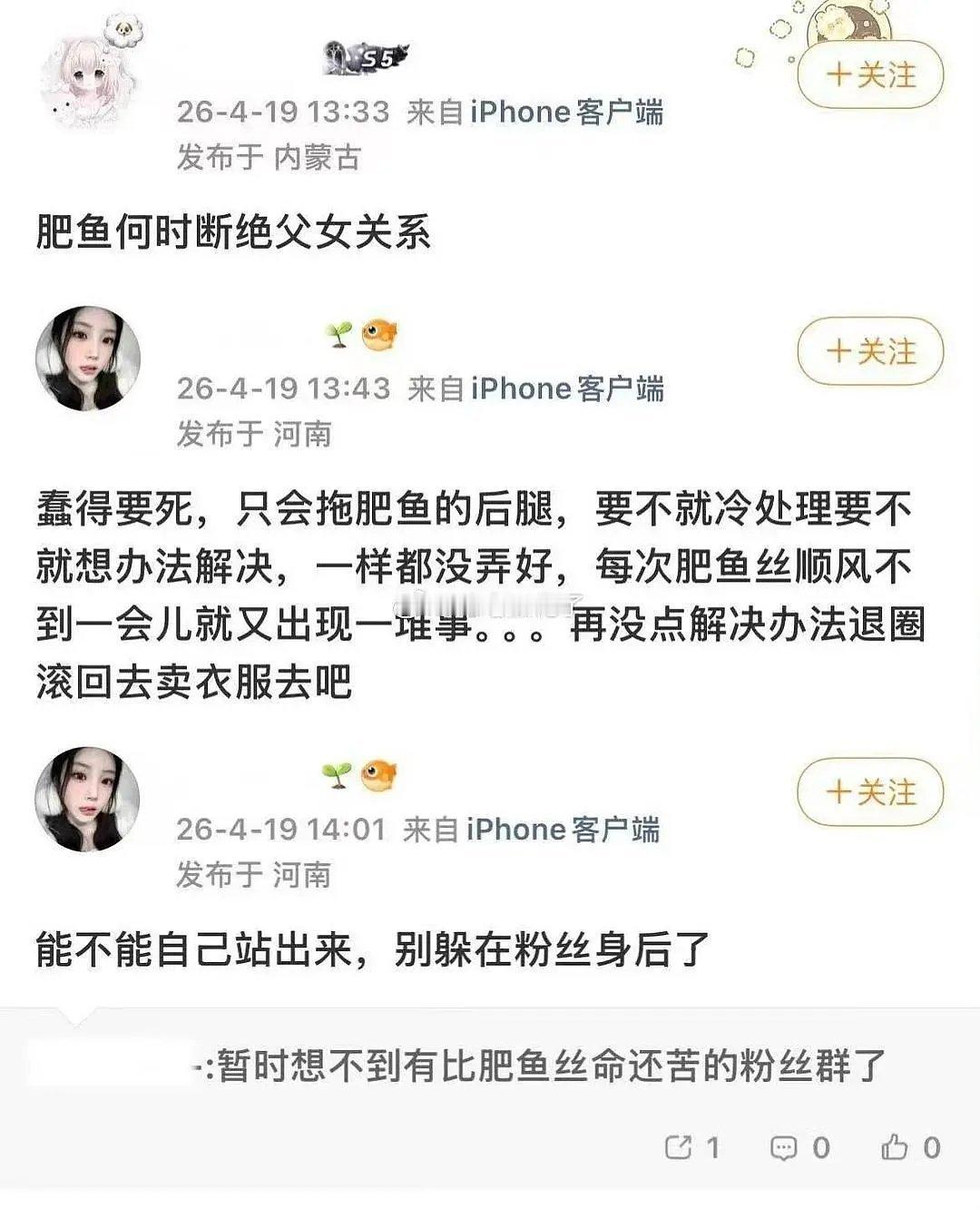Screen dimensions: 980x1209
Task: Click the repost arrow icon at the bottom
Action: (x=677, y=1147)
